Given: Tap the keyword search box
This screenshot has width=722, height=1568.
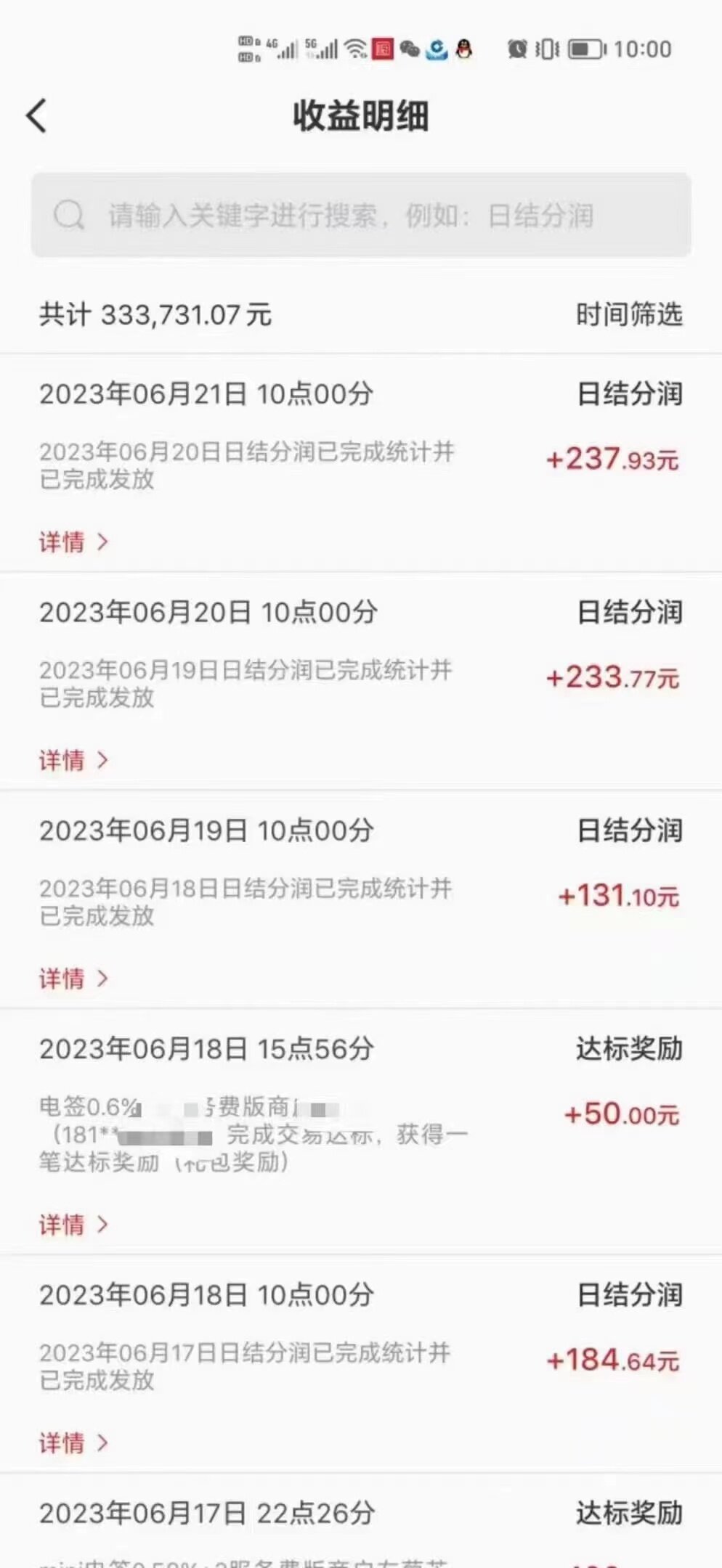Looking at the screenshot, I should [361, 215].
